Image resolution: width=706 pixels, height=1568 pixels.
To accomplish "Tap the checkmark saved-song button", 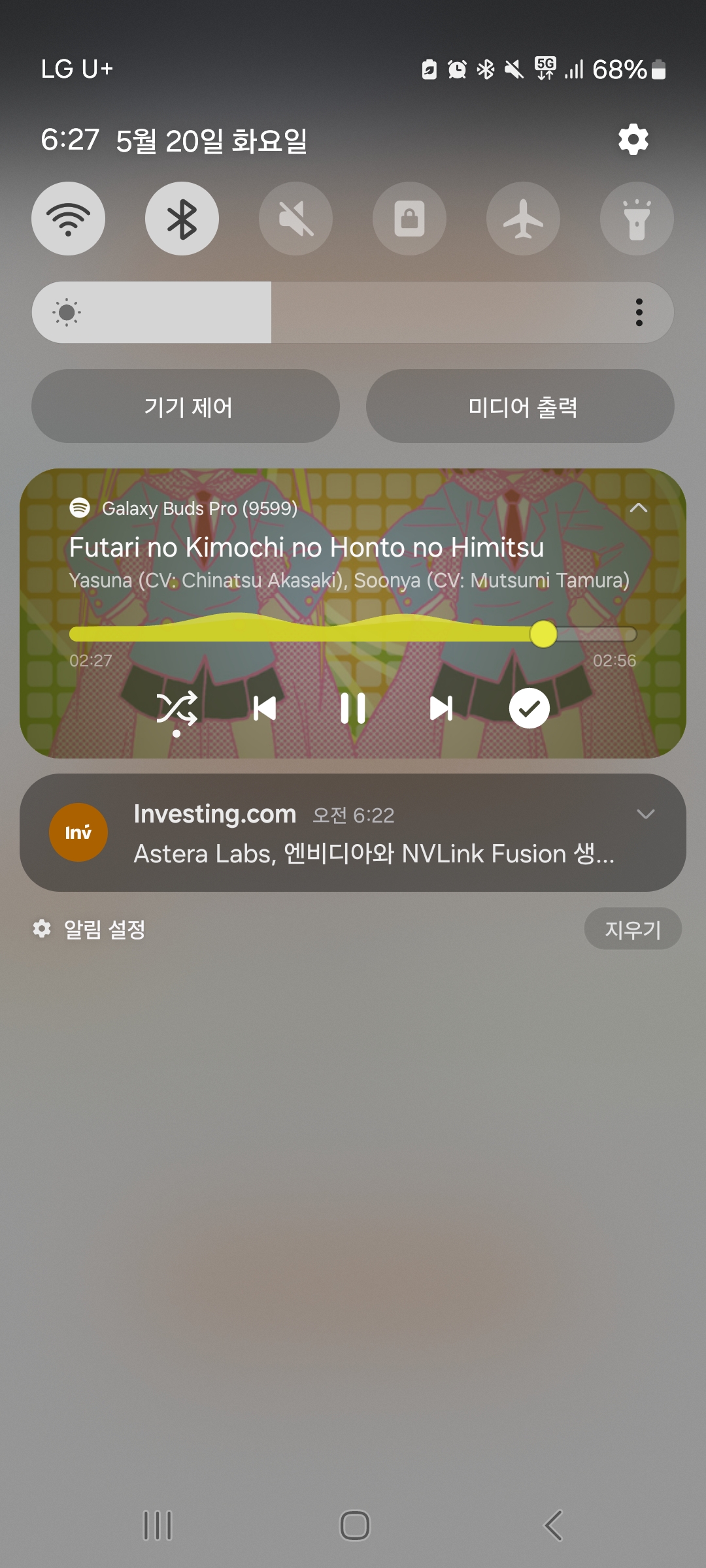I will pos(529,708).
